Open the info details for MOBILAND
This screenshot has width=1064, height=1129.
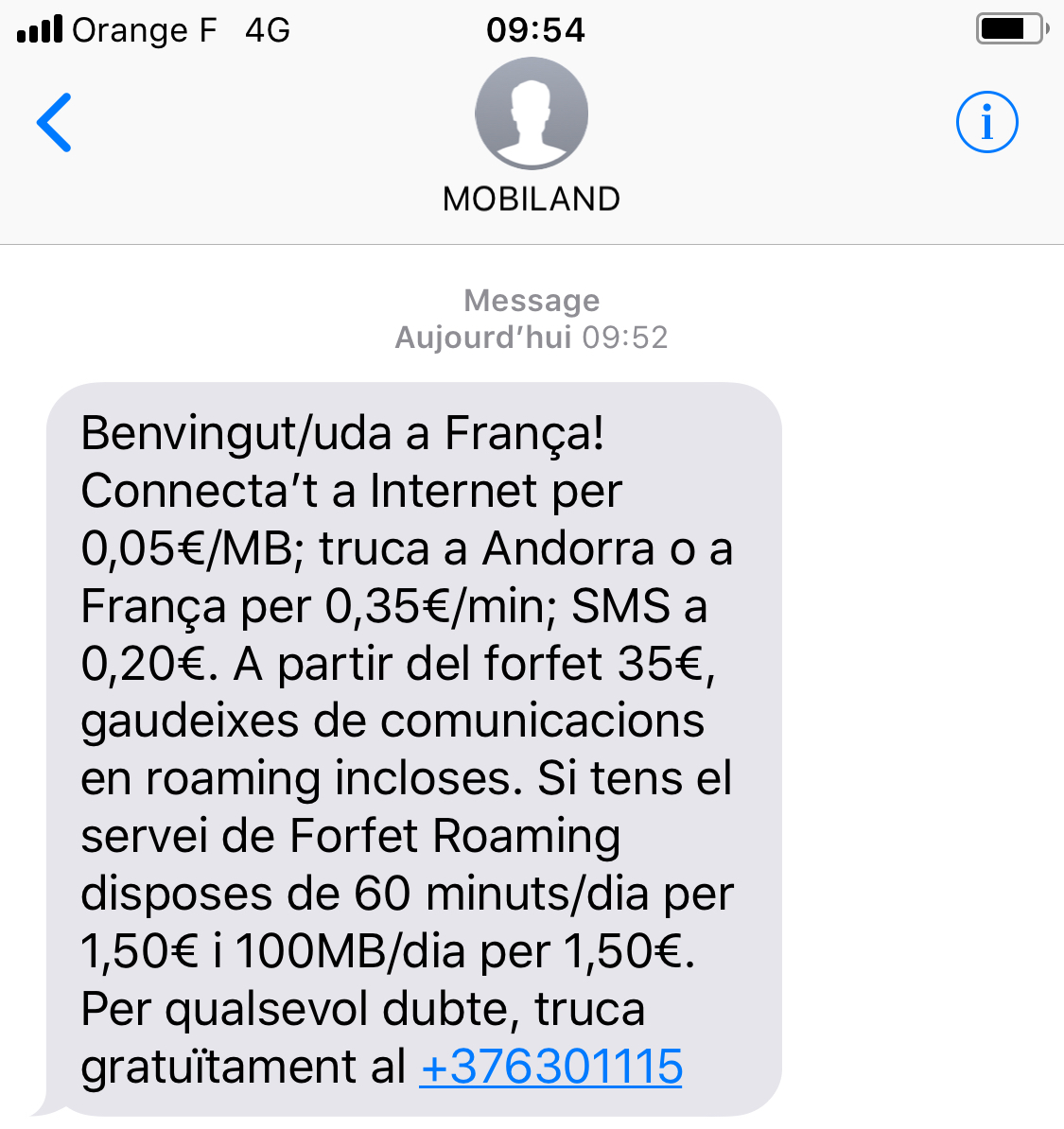[986, 123]
